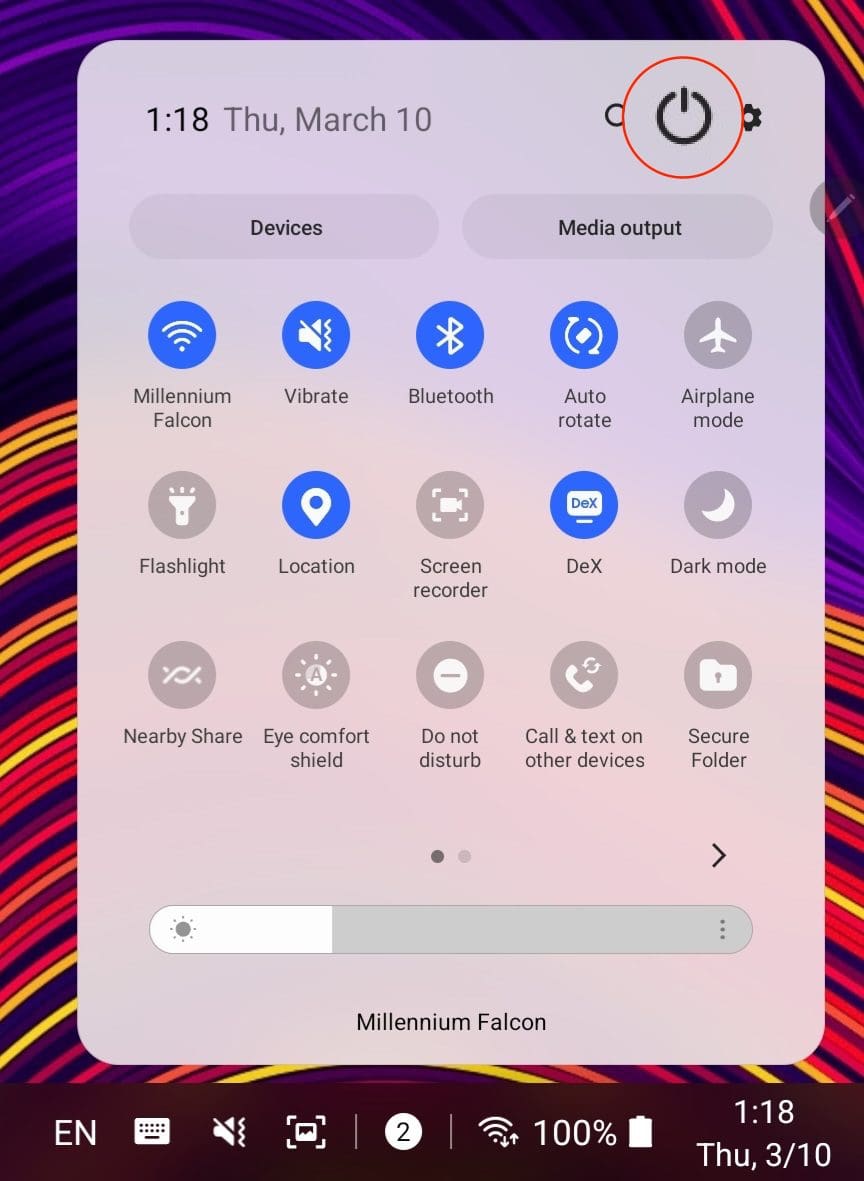Open the power menu icon
The image size is (864, 1181).
click(x=683, y=117)
